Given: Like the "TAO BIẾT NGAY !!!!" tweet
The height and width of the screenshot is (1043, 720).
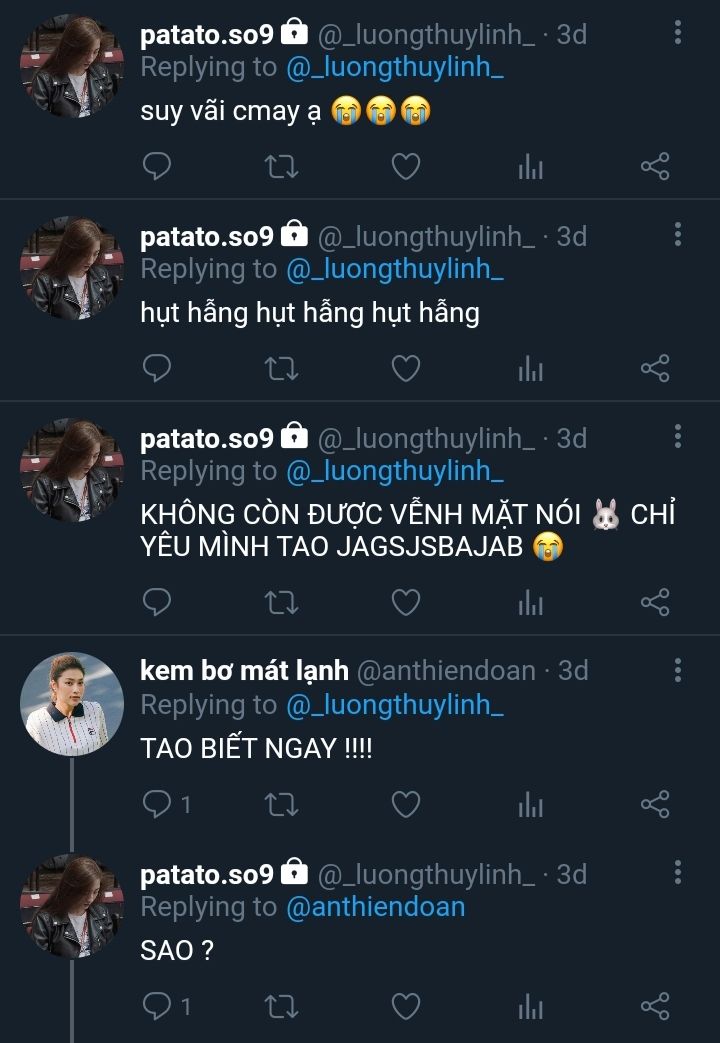Looking at the screenshot, I should (x=405, y=804).
